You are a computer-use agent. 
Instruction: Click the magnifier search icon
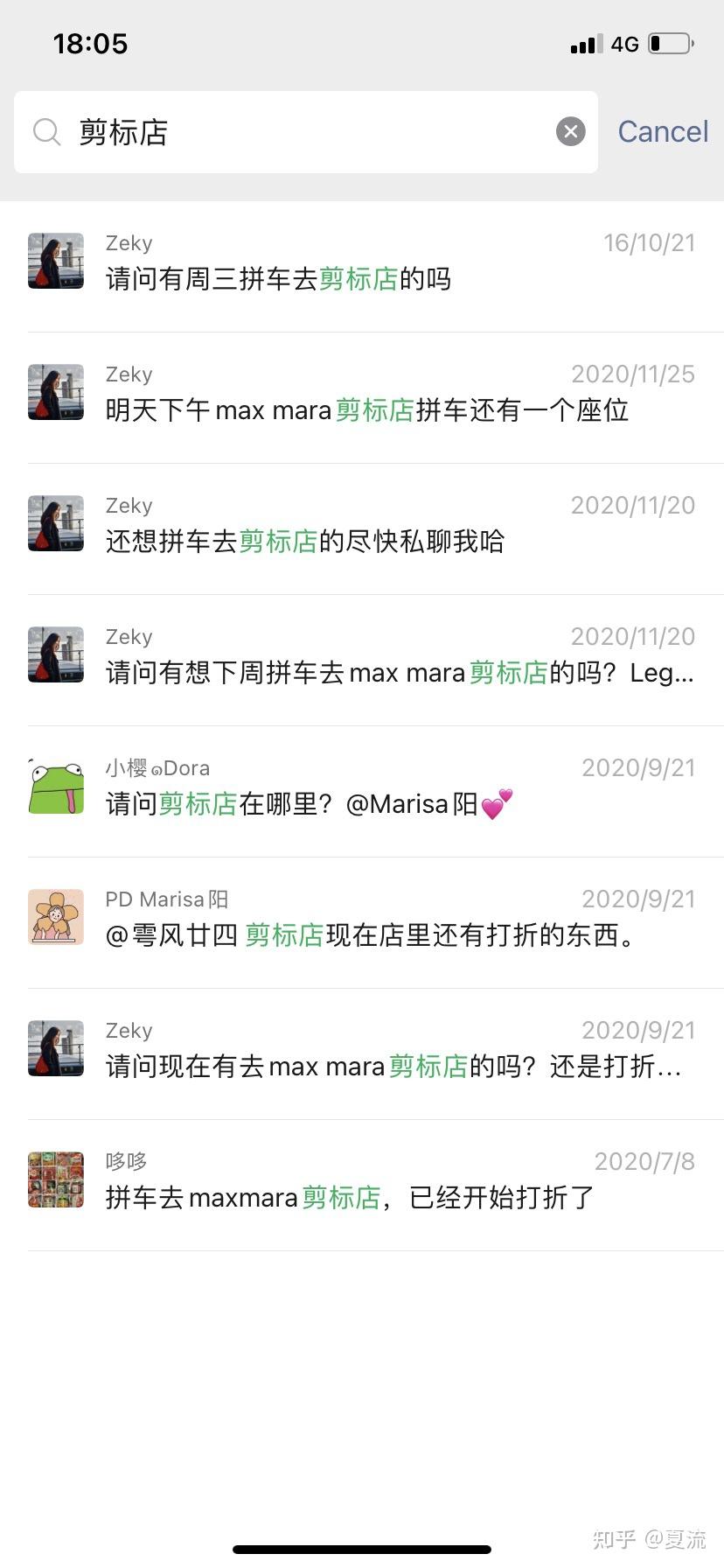(47, 131)
